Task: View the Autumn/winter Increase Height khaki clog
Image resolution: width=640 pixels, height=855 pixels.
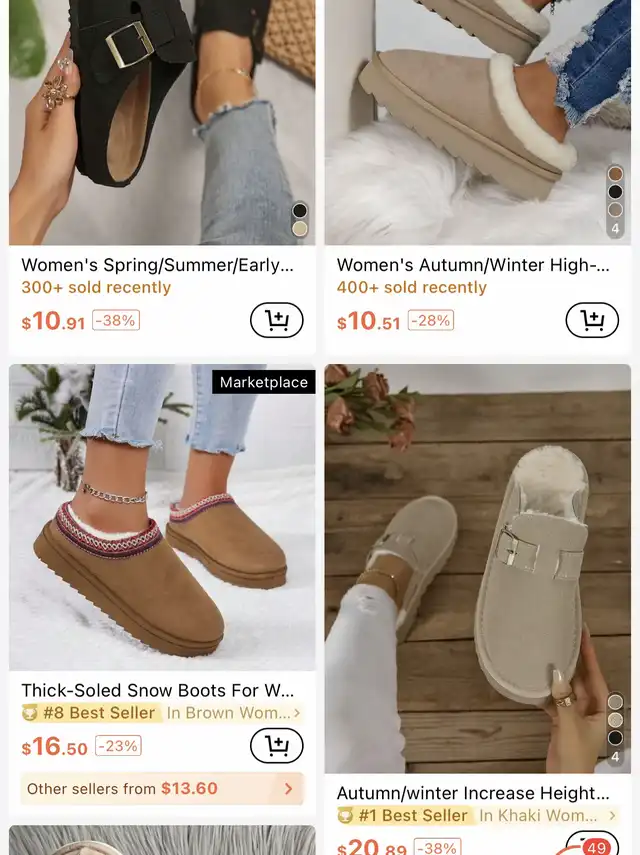Action: [477, 568]
